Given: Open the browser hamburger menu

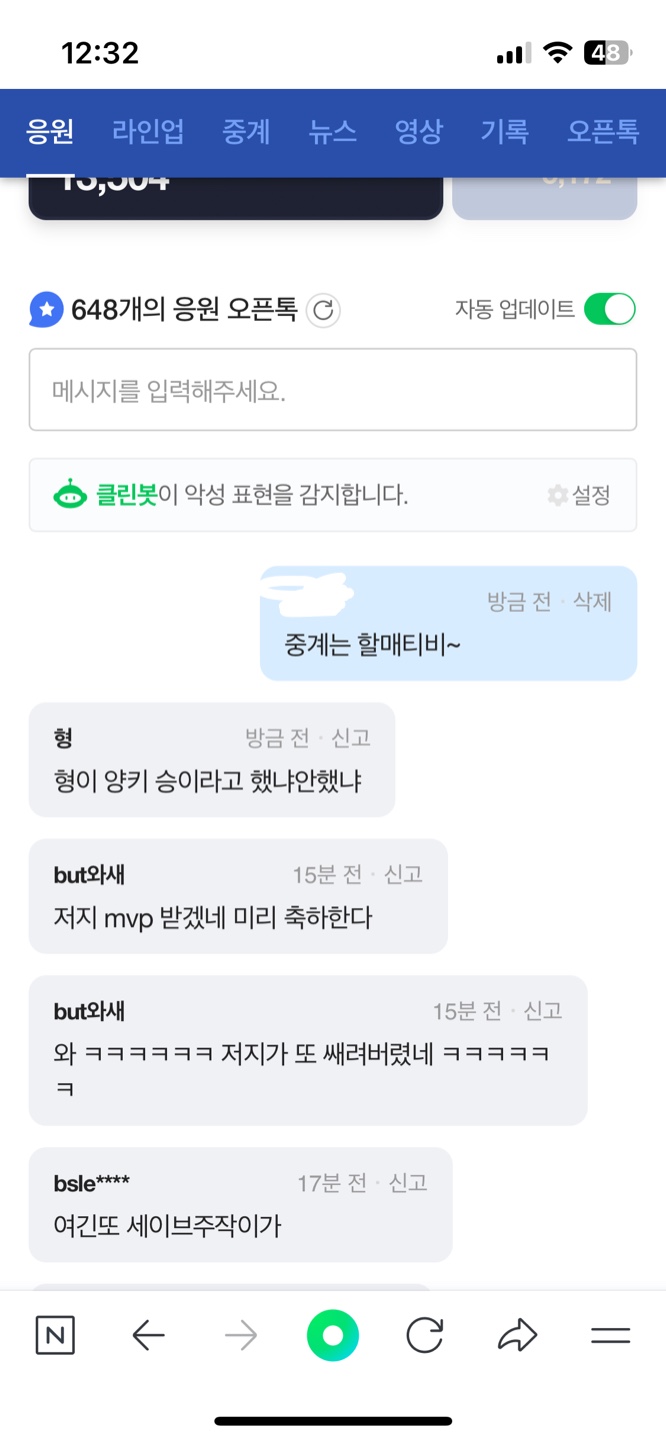Looking at the screenshot, I should [610, 1335].
